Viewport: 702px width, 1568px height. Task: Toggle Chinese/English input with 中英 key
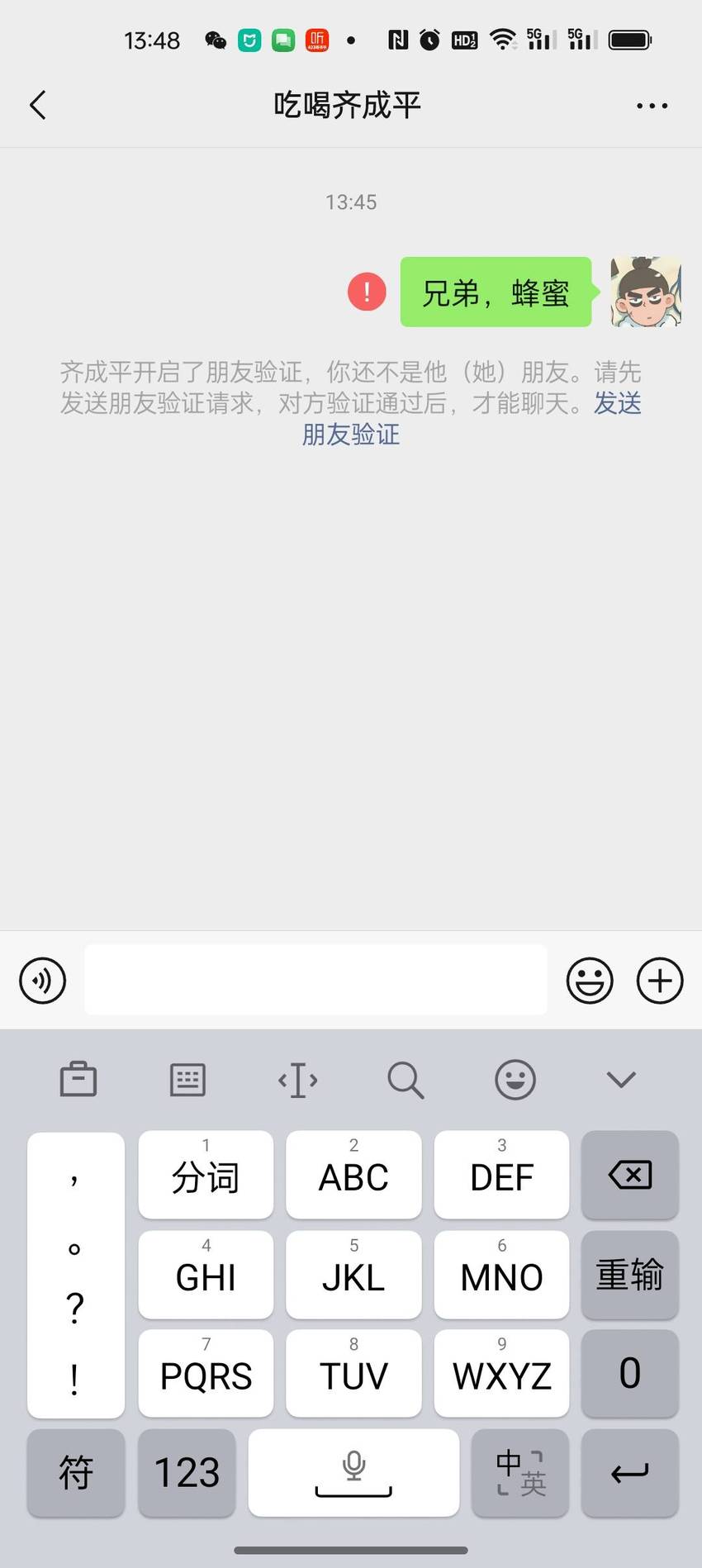click(520, 1473)
